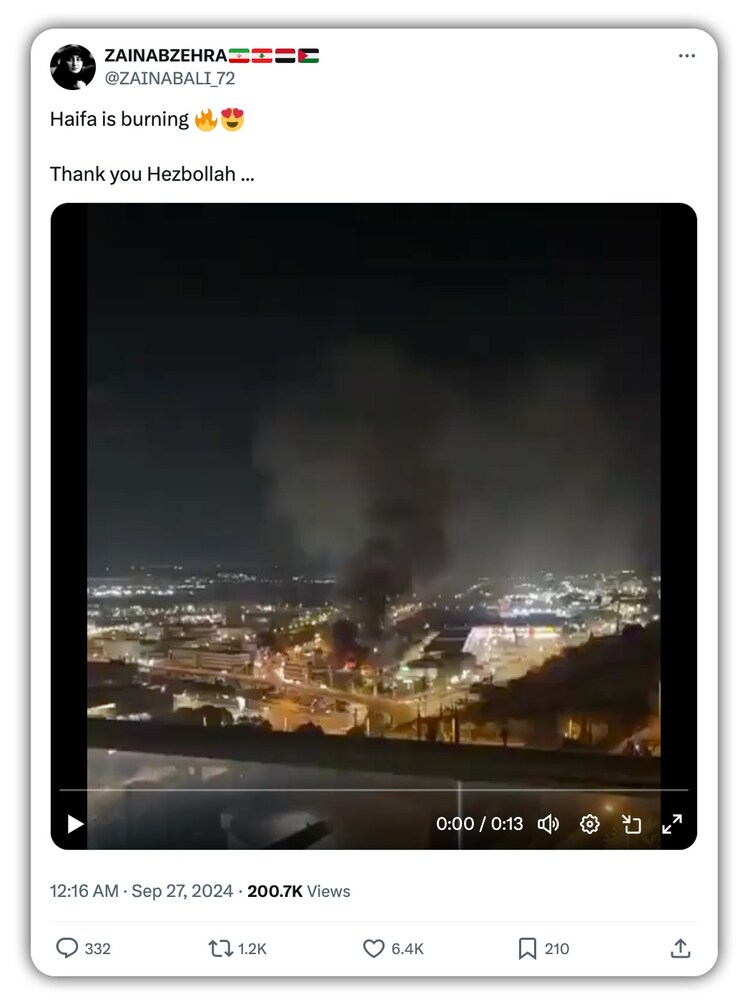Open the @ZAINABALI_72 profile link
Image resolution: width=750 pixels, height=1007 pixels.
[169, 78]
